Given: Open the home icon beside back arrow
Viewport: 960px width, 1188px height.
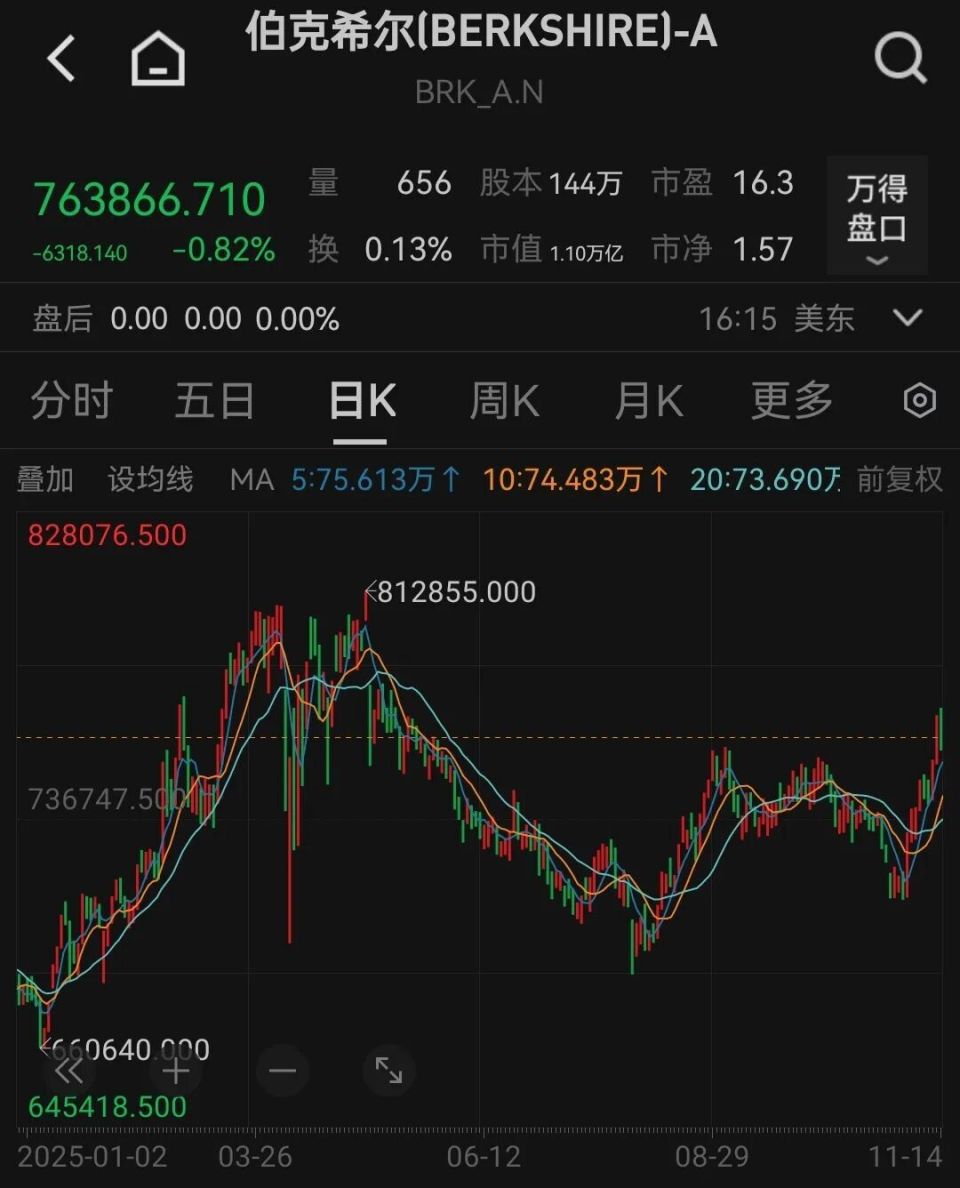Looking at the screenshot, I should [x=158, y=59].
